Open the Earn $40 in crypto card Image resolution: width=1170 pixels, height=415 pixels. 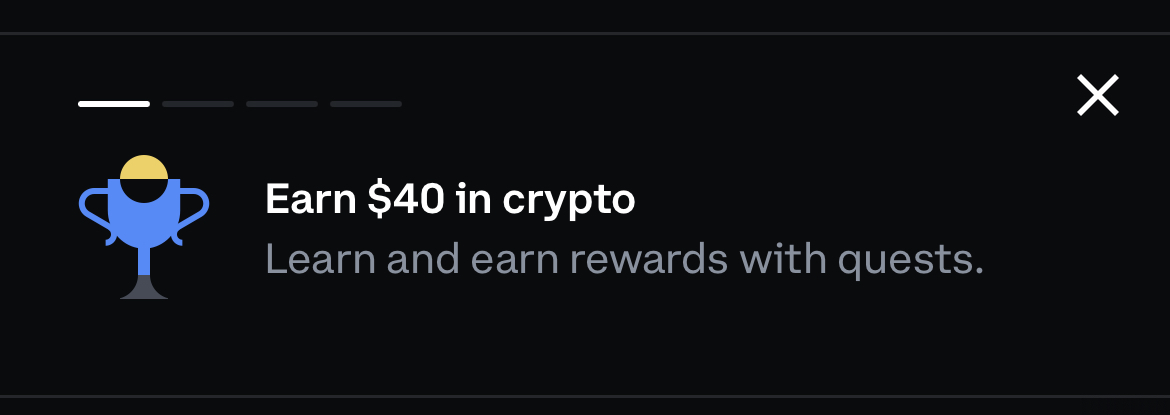point(450,201)
